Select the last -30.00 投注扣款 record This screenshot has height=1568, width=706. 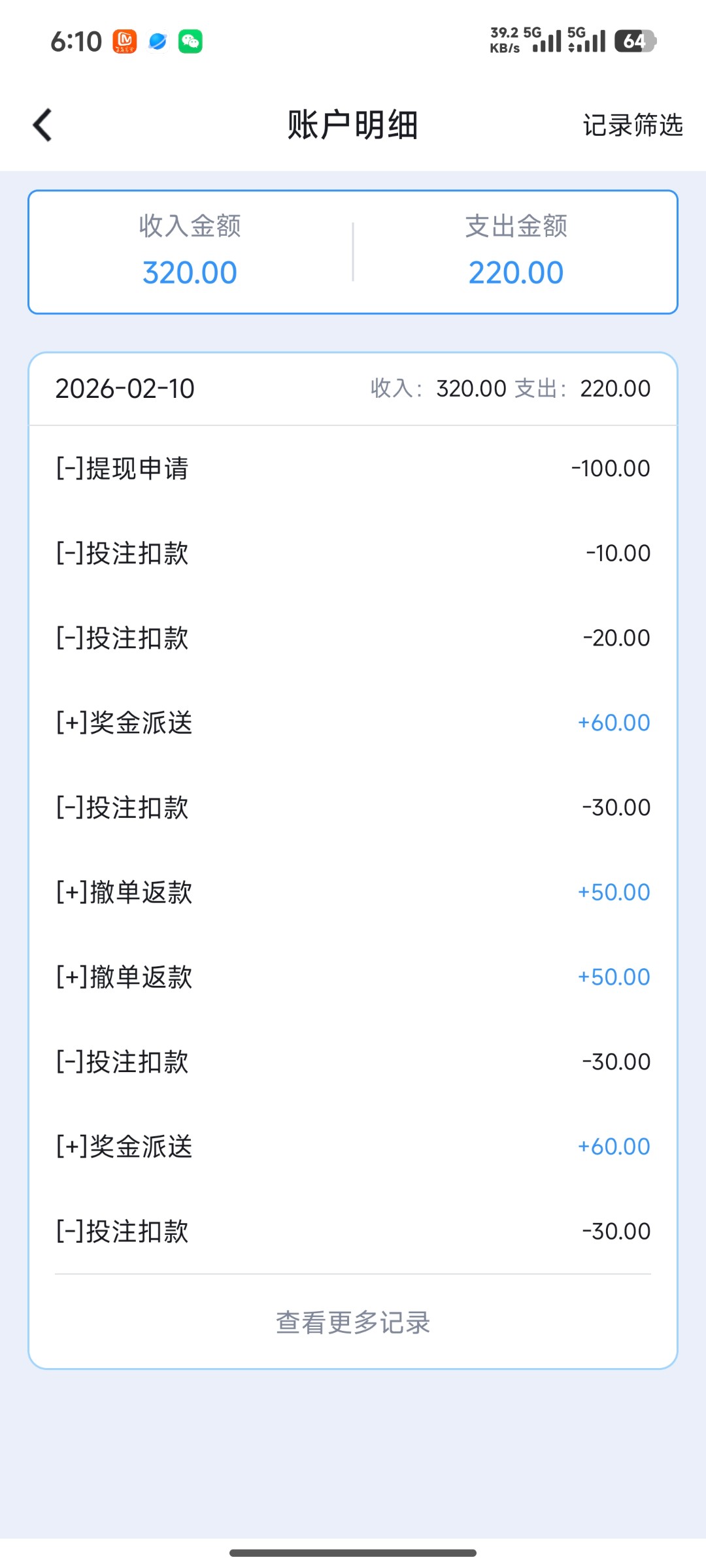coord(353,1231)
